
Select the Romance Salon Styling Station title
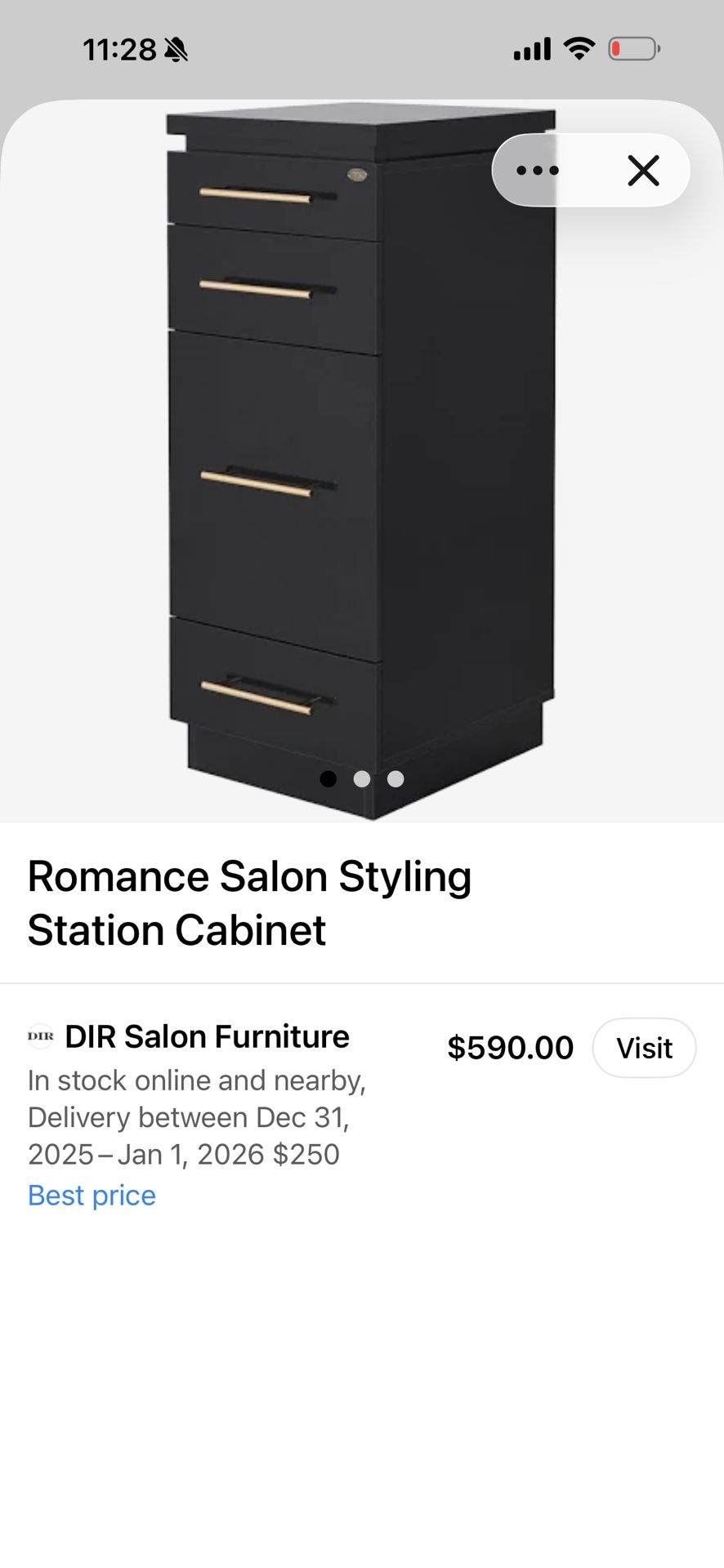[249, 902]
